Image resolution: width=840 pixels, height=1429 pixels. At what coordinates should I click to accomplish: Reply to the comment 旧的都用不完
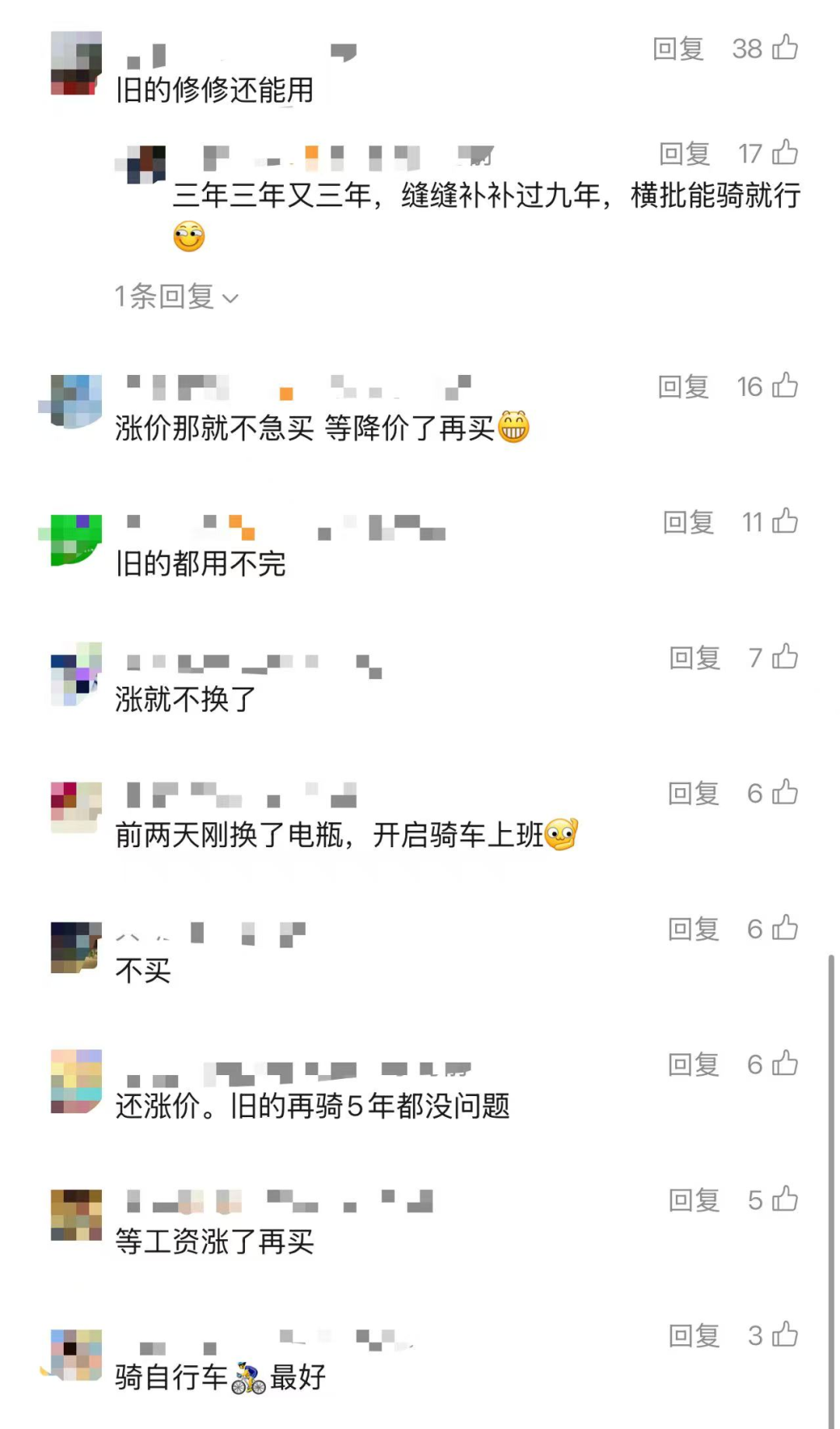tap(688, 522)
